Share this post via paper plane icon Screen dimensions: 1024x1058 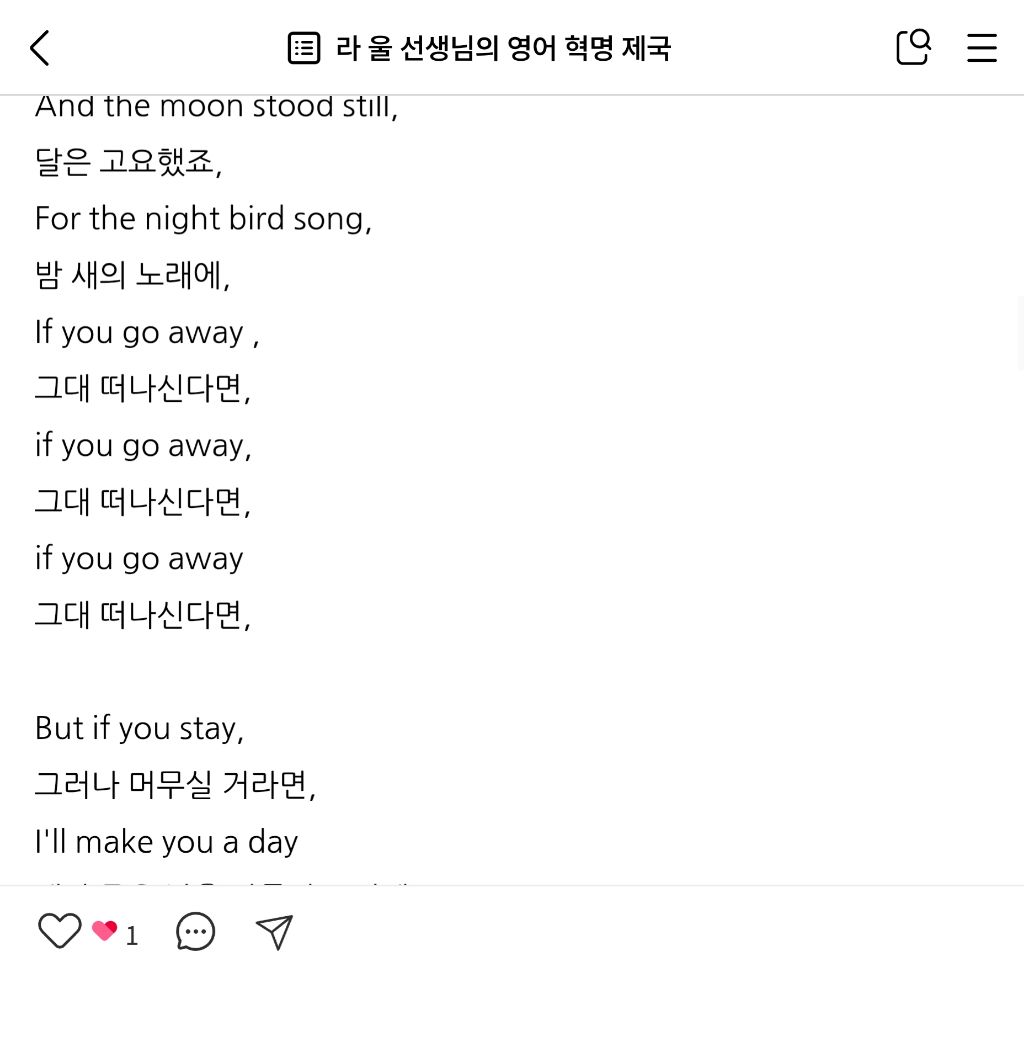(x=274, y=932)
